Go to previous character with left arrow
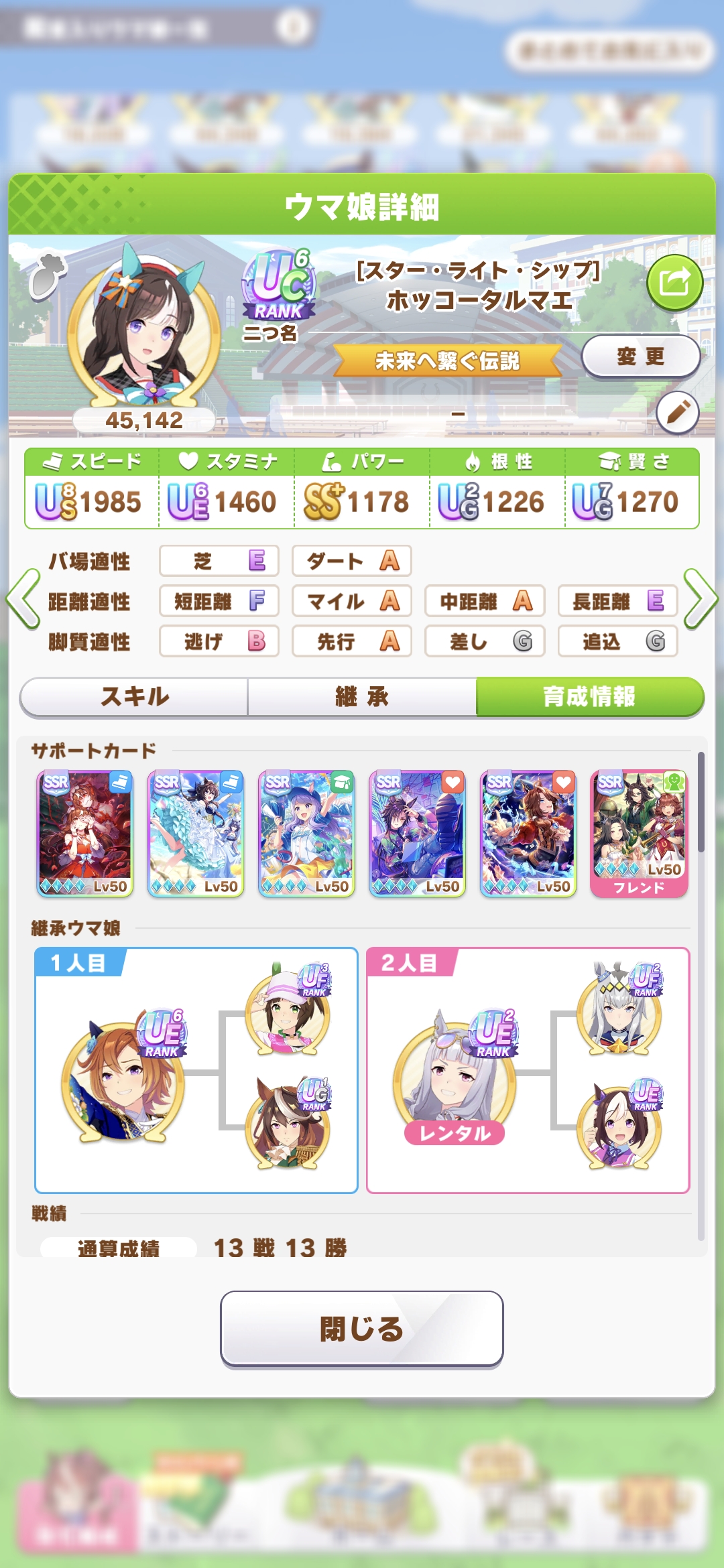 [x=23, y=599]
